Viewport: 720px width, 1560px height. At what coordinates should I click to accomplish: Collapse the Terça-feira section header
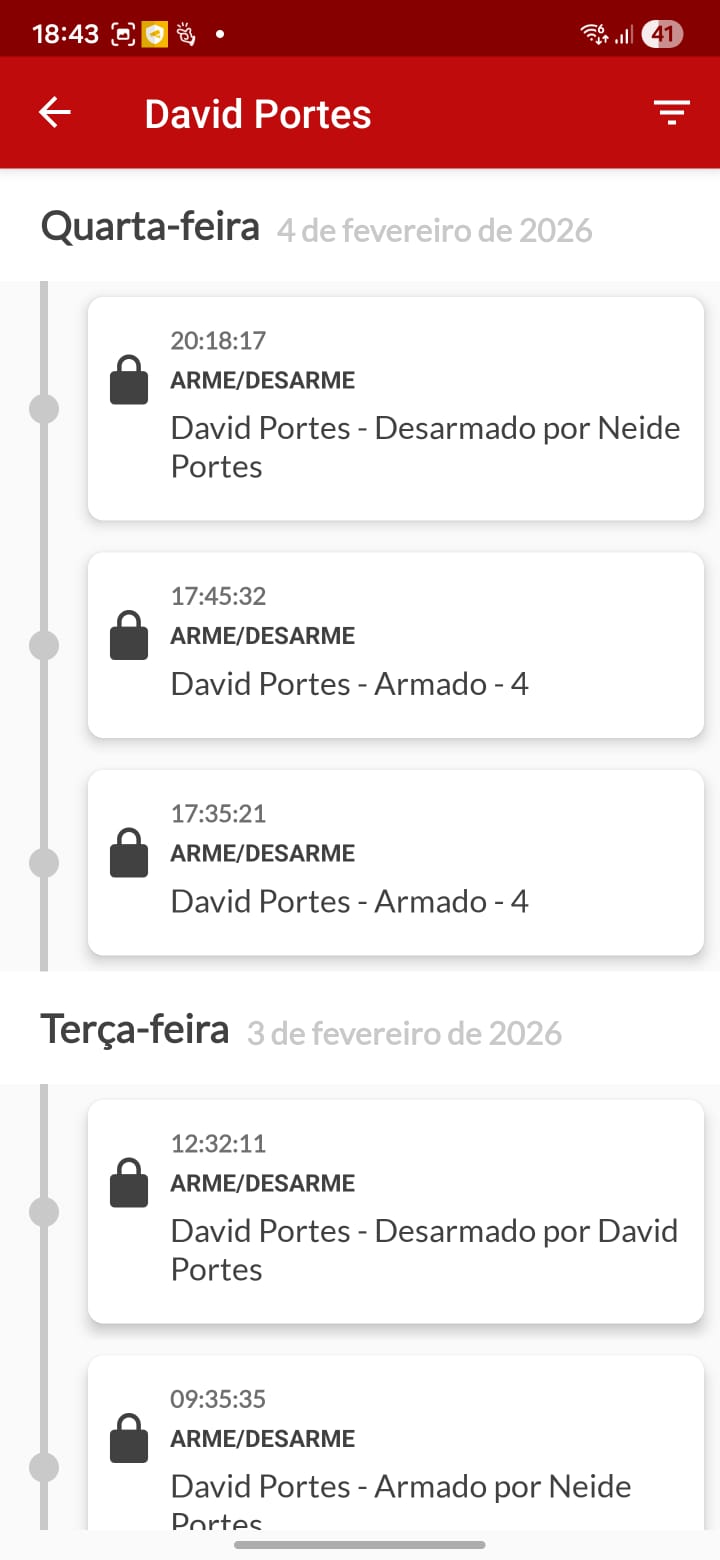pyautogui.click(x=134, y=1029)
